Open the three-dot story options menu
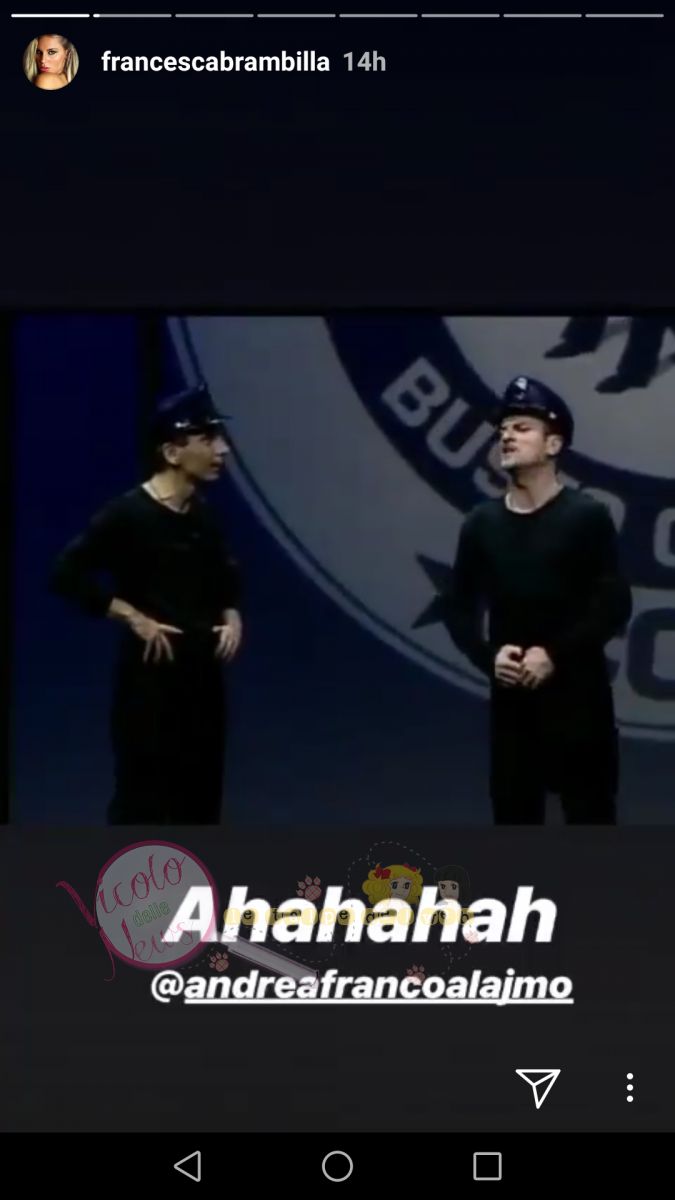Screen dimensions: 675x1200 (x=629, y=1088)
